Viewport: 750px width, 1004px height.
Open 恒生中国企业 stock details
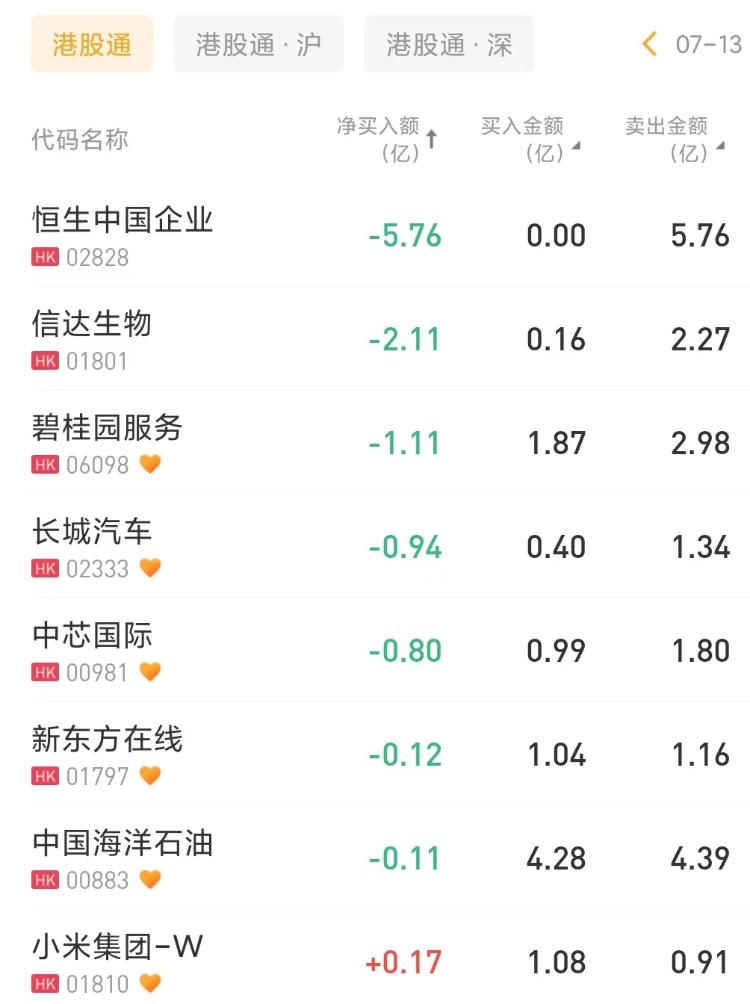123,220
